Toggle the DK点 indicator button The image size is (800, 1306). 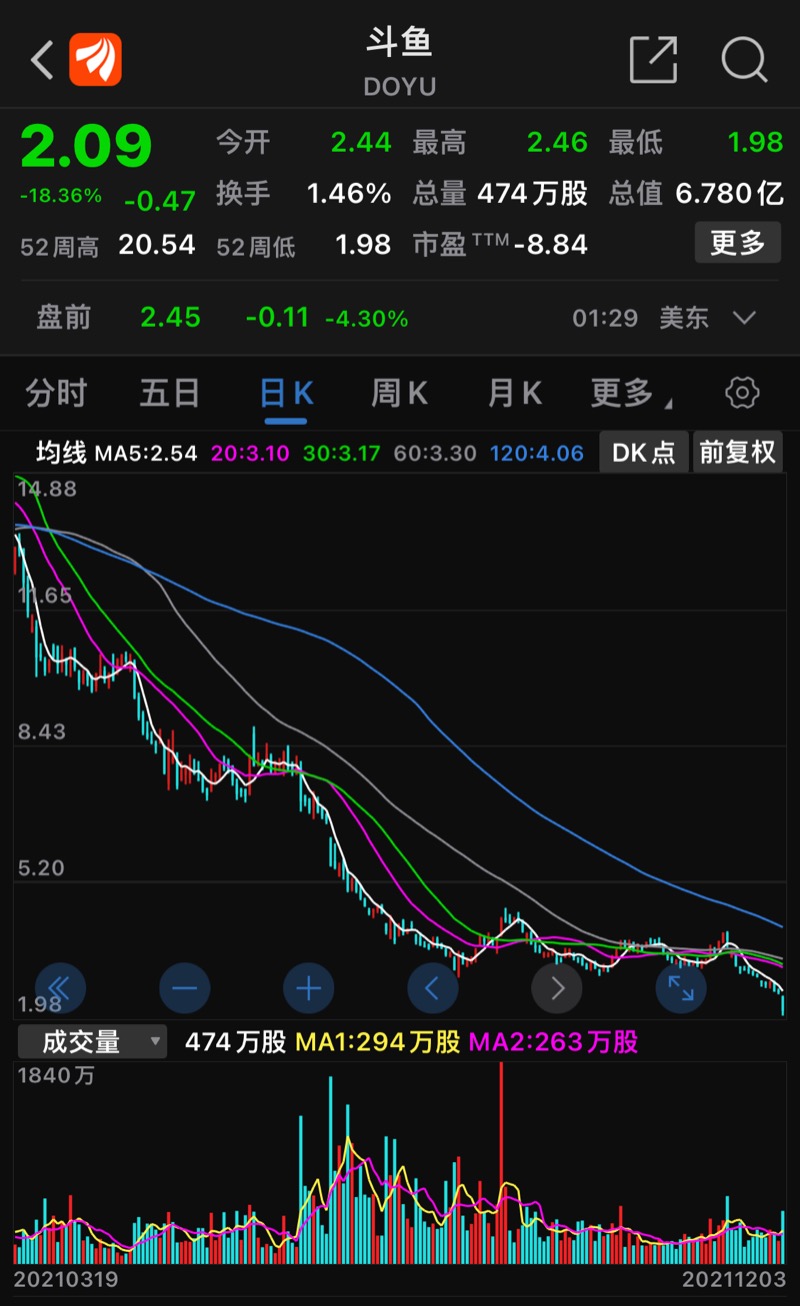point(643,453)
